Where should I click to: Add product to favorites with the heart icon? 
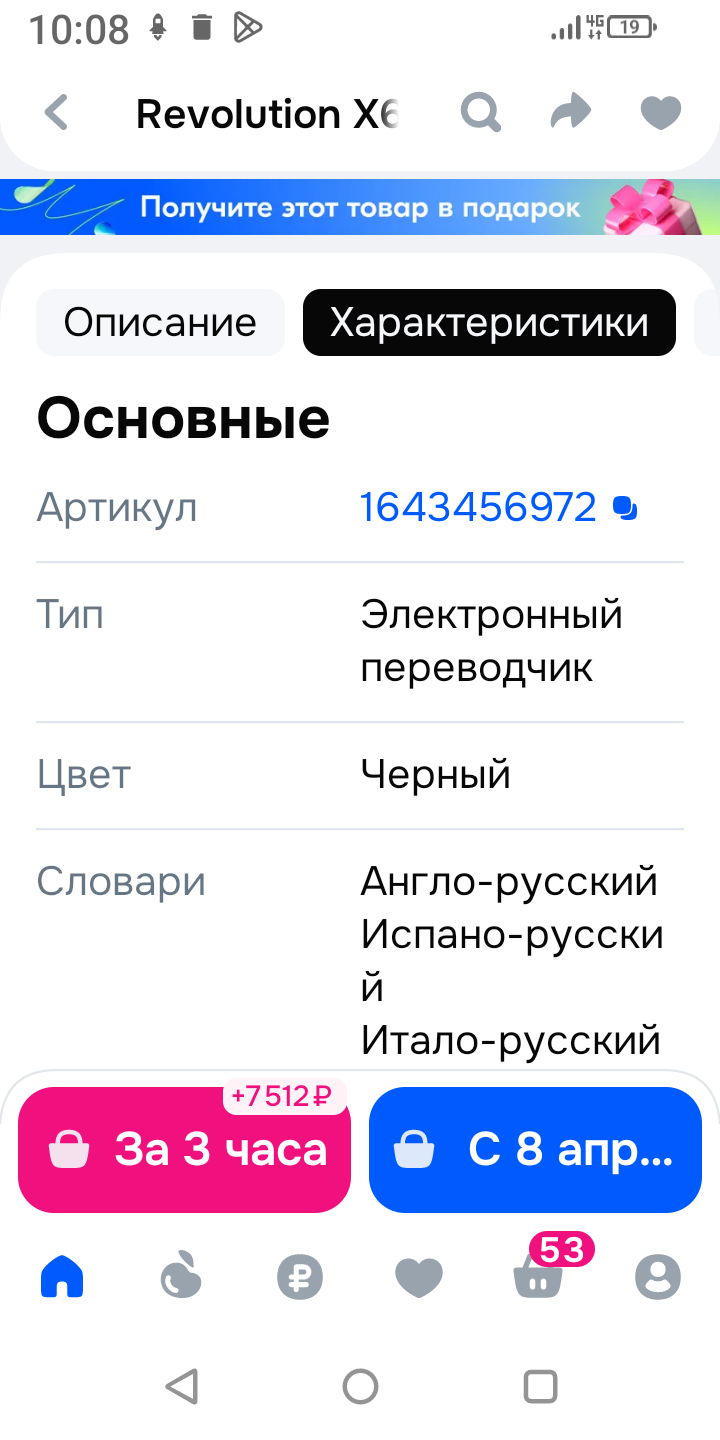[x=660, y=113]
